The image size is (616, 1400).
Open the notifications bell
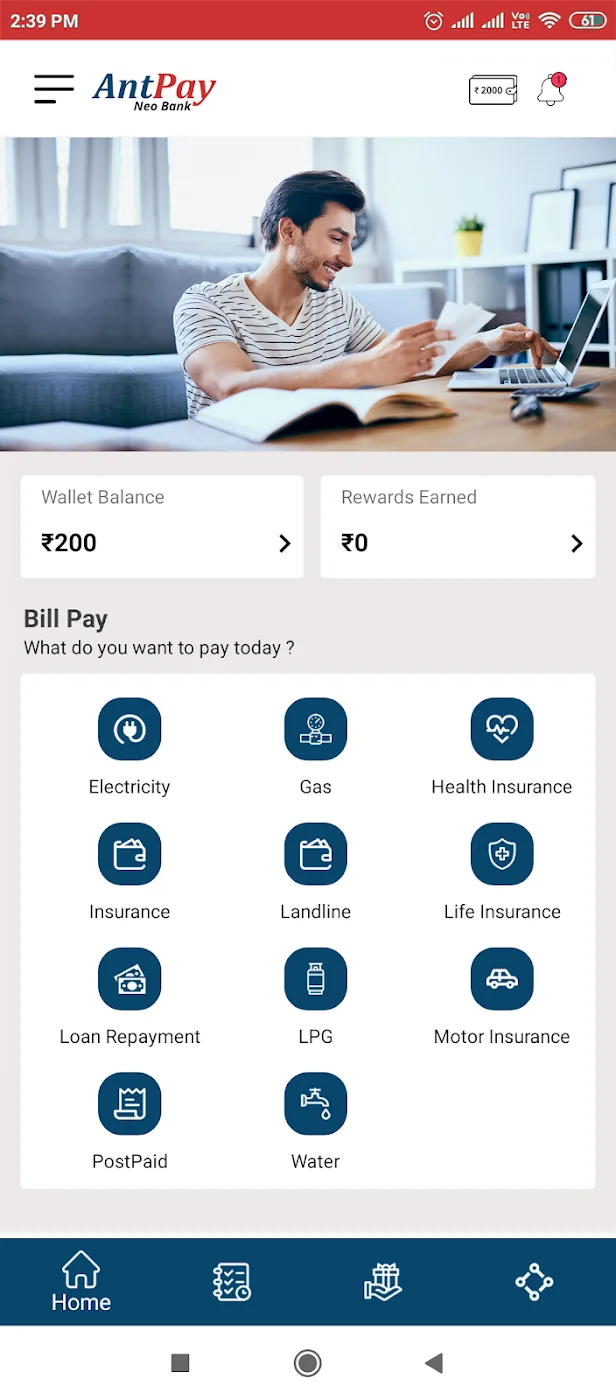click(551, 90)
